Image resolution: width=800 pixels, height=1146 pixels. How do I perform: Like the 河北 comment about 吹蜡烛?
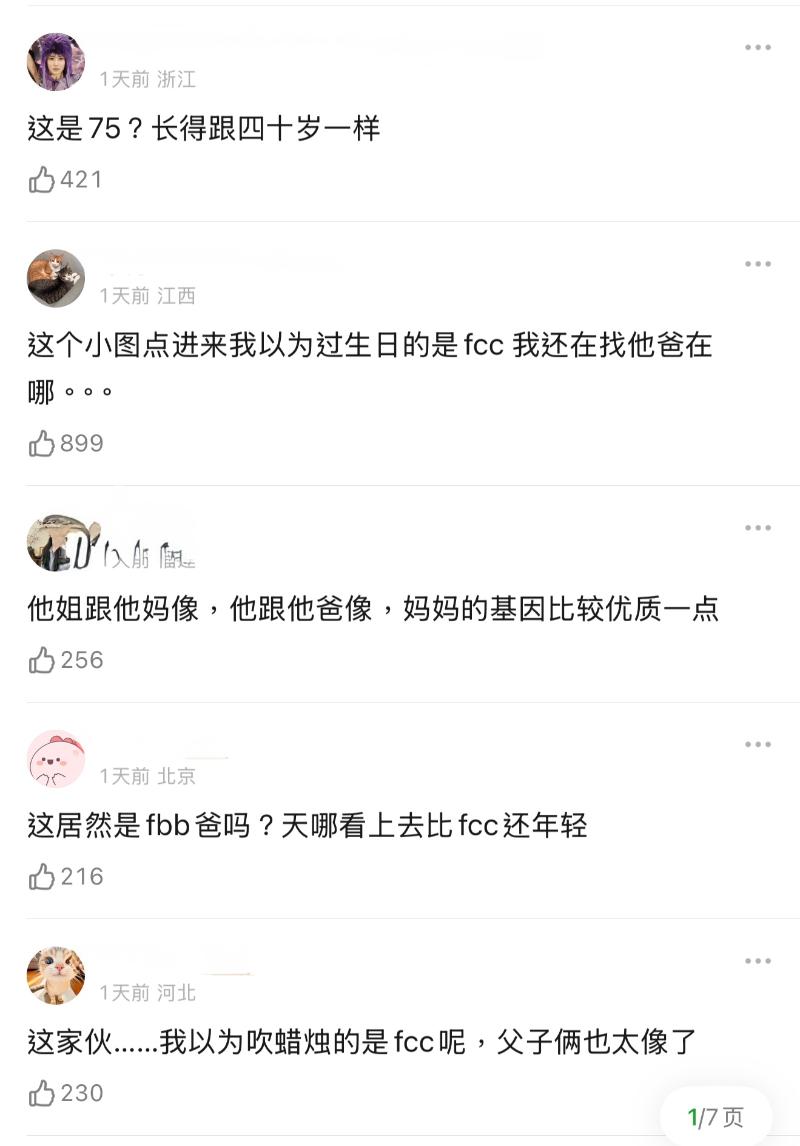click(42, 1094)
